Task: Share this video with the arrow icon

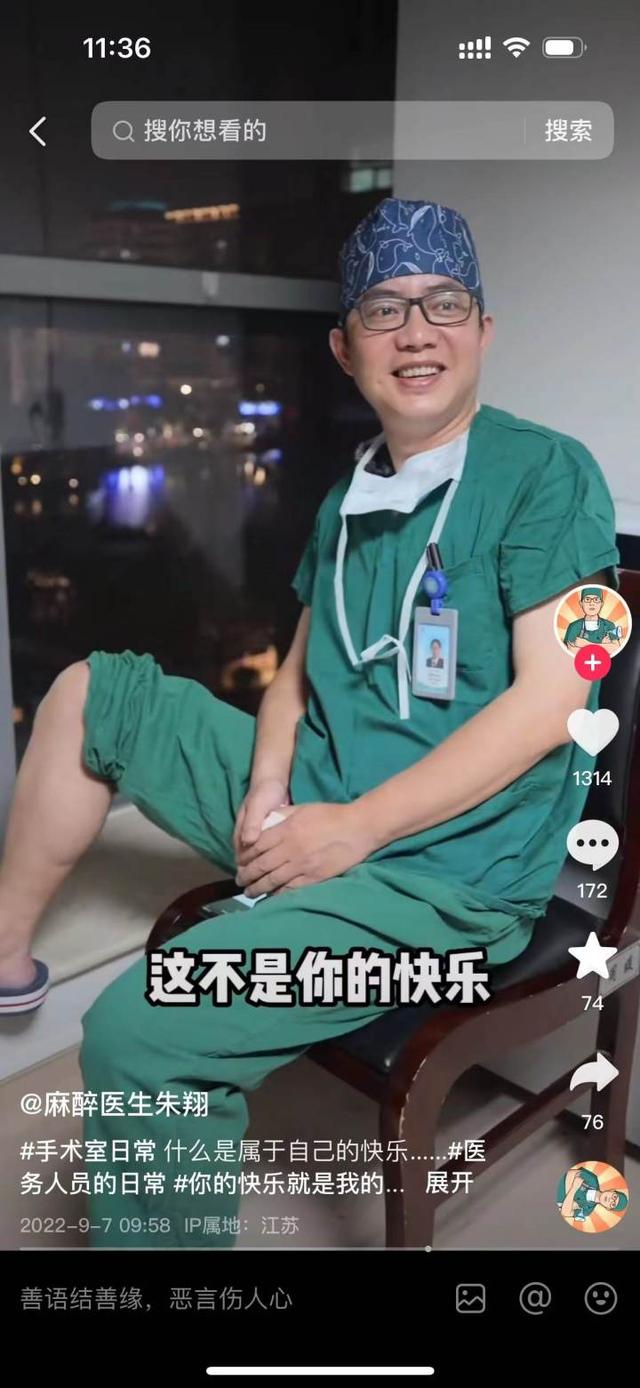Action: (592, 1073)
